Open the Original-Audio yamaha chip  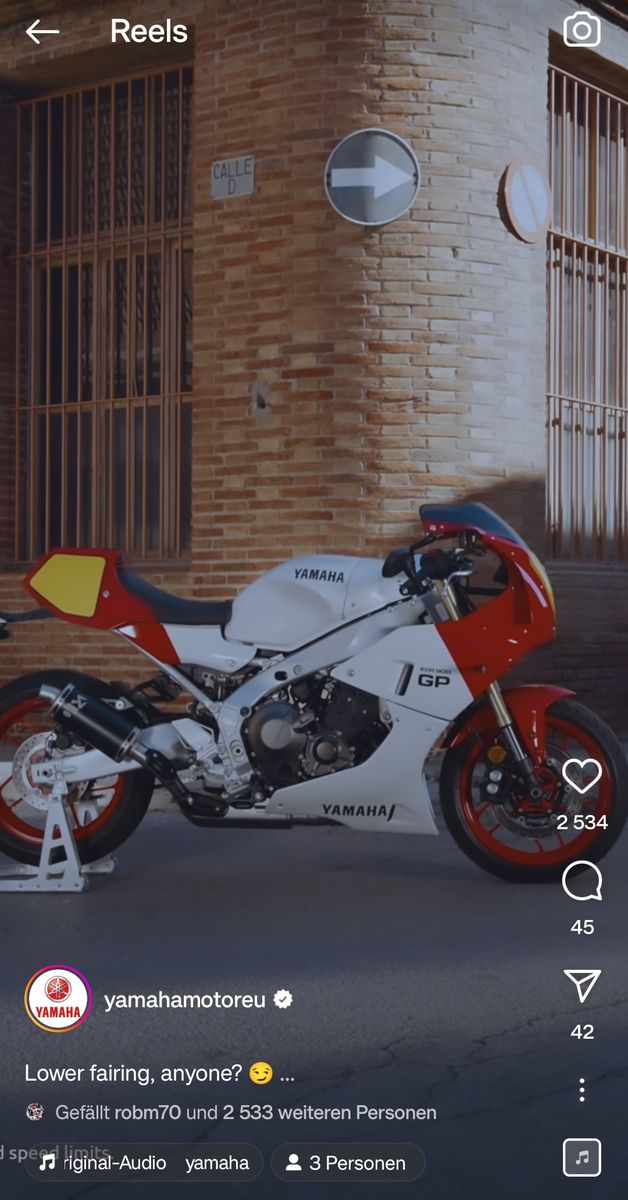(x=145, y=1163)
